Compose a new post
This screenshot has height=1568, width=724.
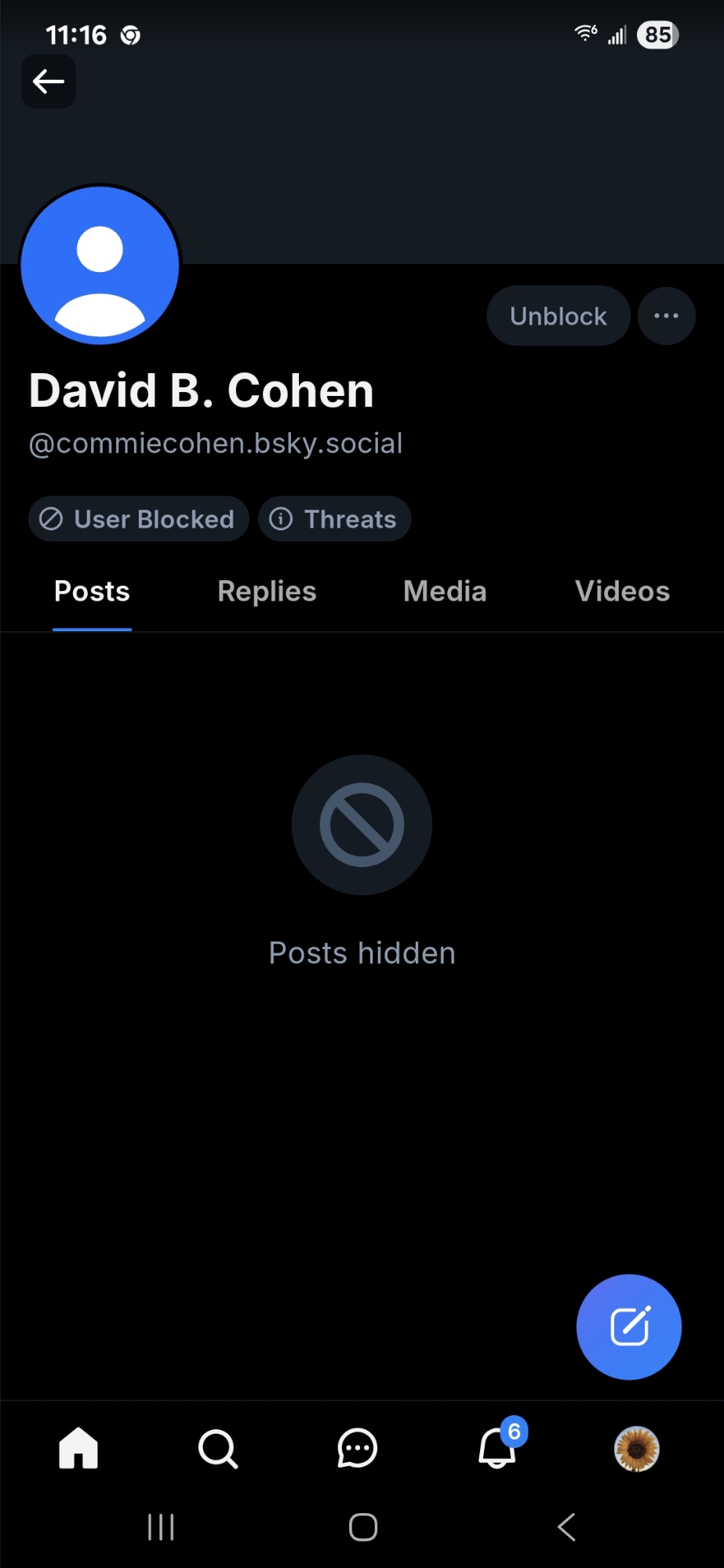coord(628,1327)
